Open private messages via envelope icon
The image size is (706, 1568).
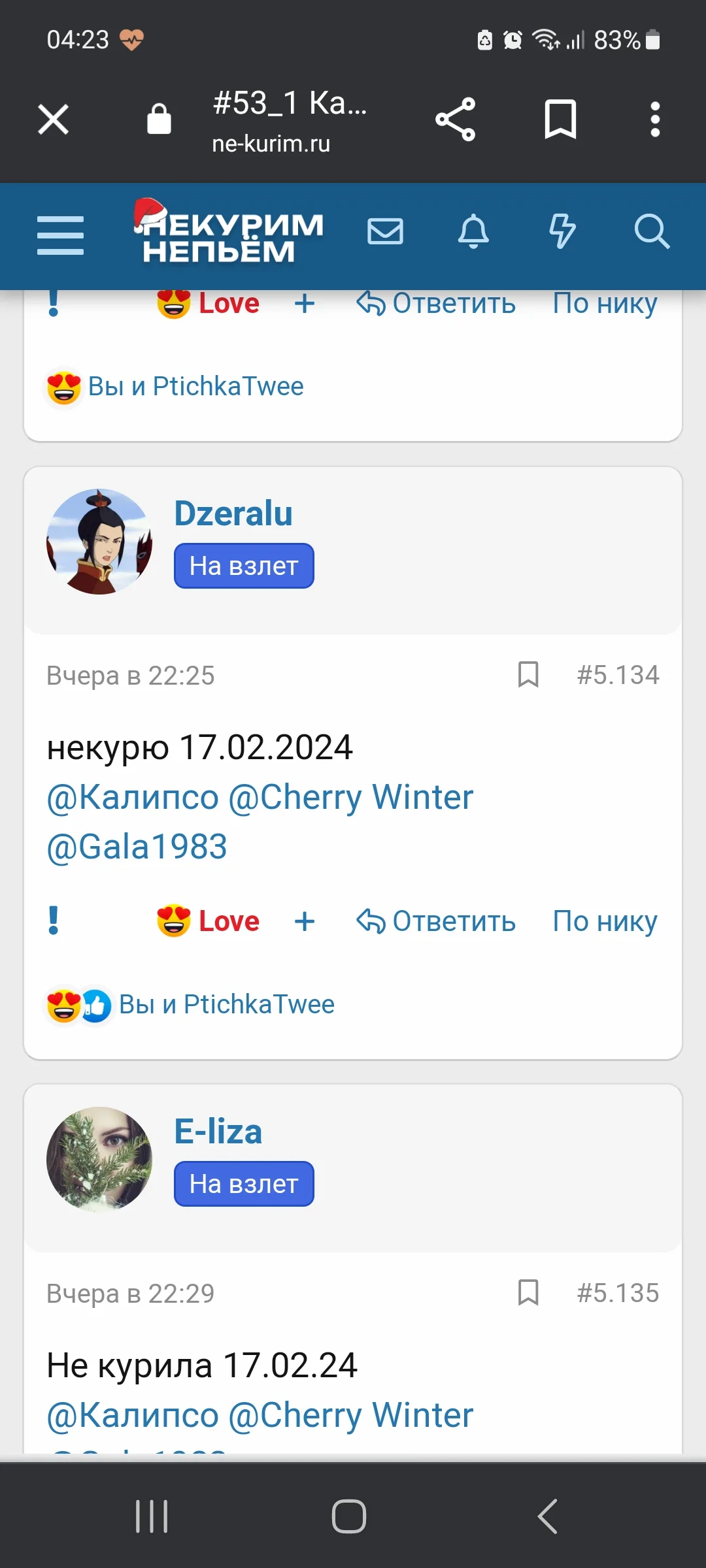pyautogui.click(x=385, y=232)
